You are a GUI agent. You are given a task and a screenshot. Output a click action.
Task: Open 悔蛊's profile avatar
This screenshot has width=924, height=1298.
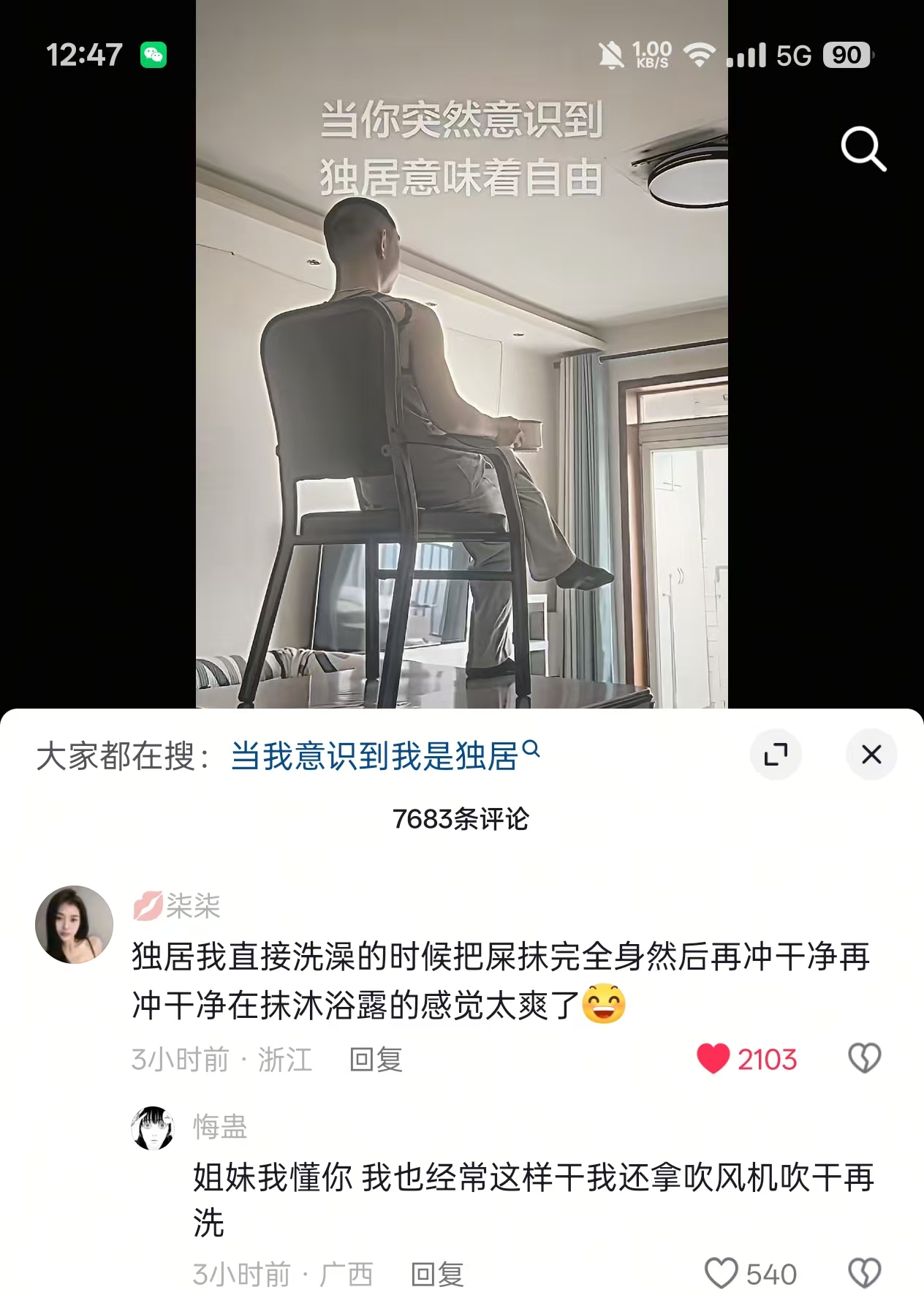[153, 1128]
